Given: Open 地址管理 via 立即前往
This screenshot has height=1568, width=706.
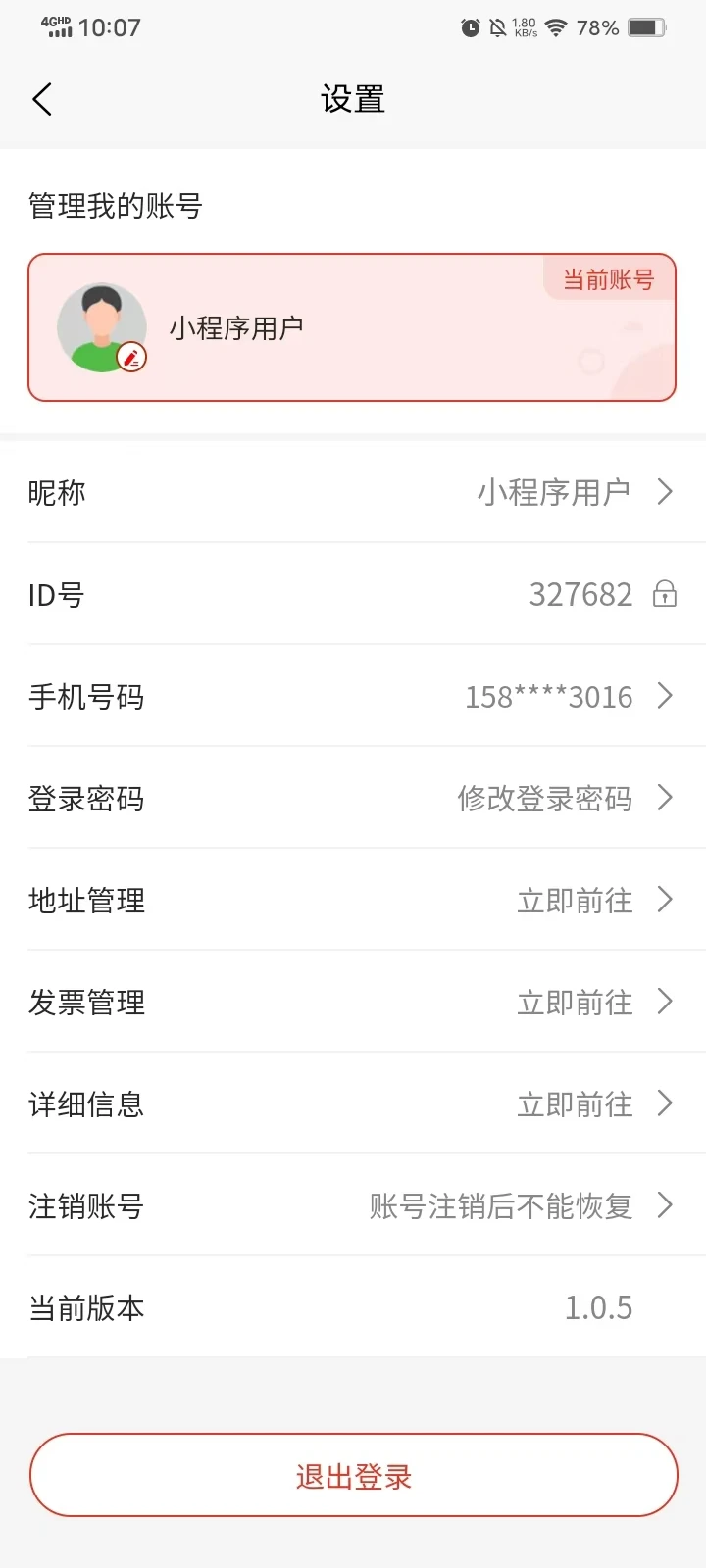Looking at the screenshot, I should coord(574,900).
